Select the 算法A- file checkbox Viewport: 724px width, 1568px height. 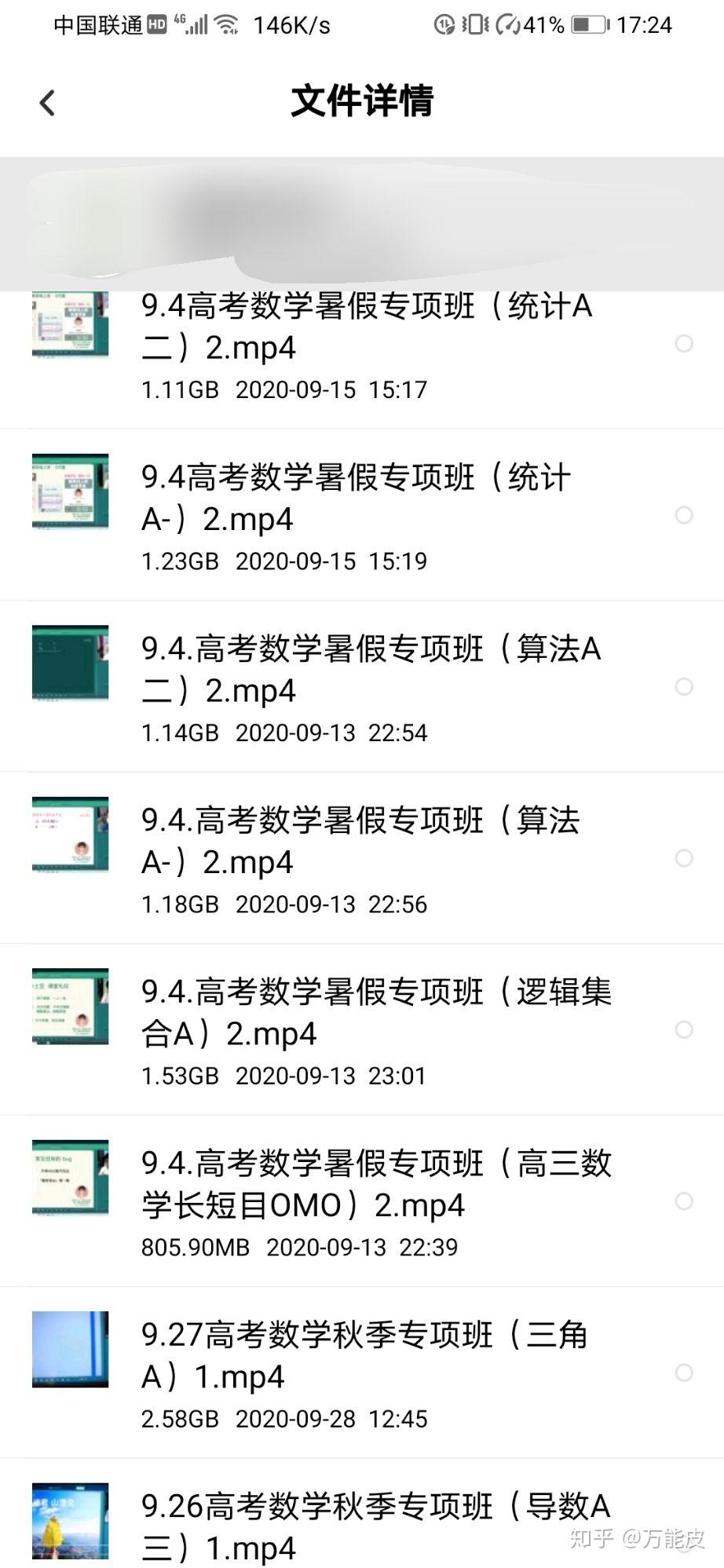684,856
